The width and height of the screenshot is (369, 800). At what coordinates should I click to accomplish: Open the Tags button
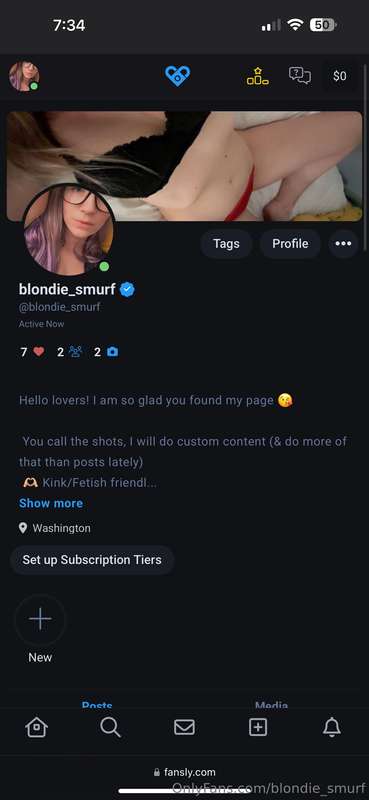(226, 243)
